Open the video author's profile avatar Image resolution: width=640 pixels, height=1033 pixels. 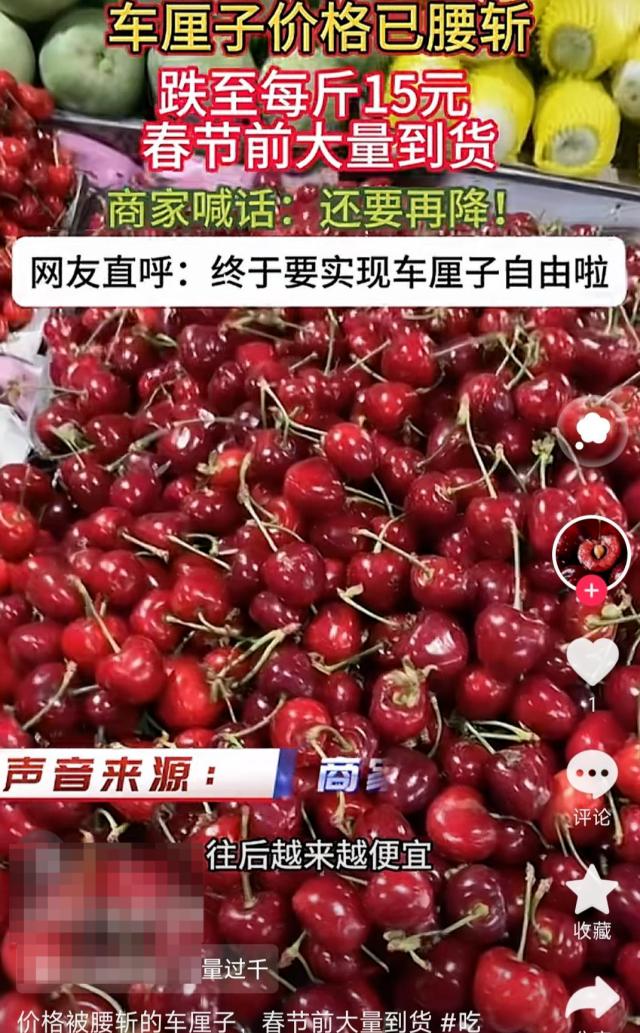point(591,553)
